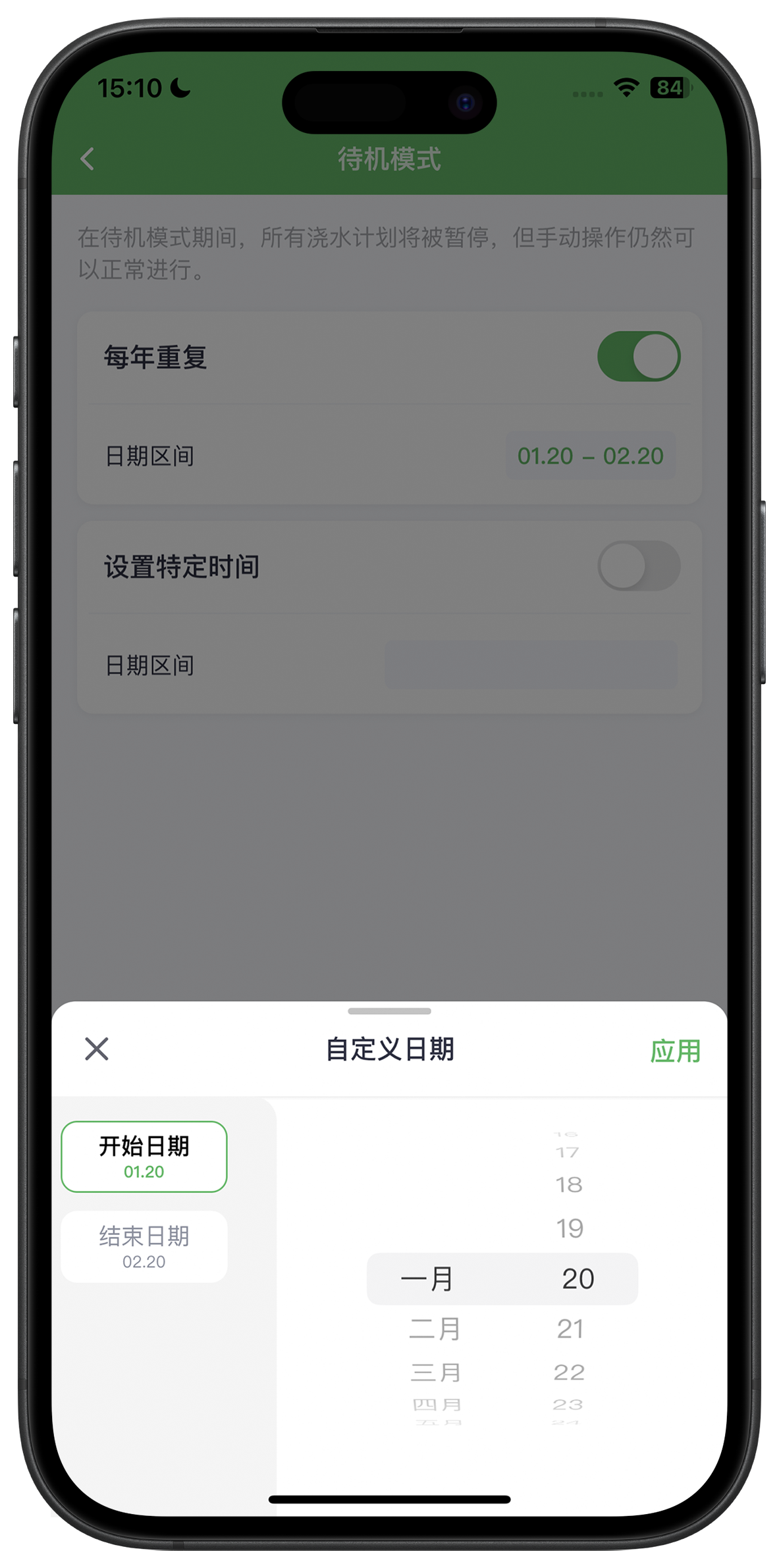Select day 22 in the date picker
Viewport: 779px width, 1568px height.
pyautogui.click(x=570, y=1372)
